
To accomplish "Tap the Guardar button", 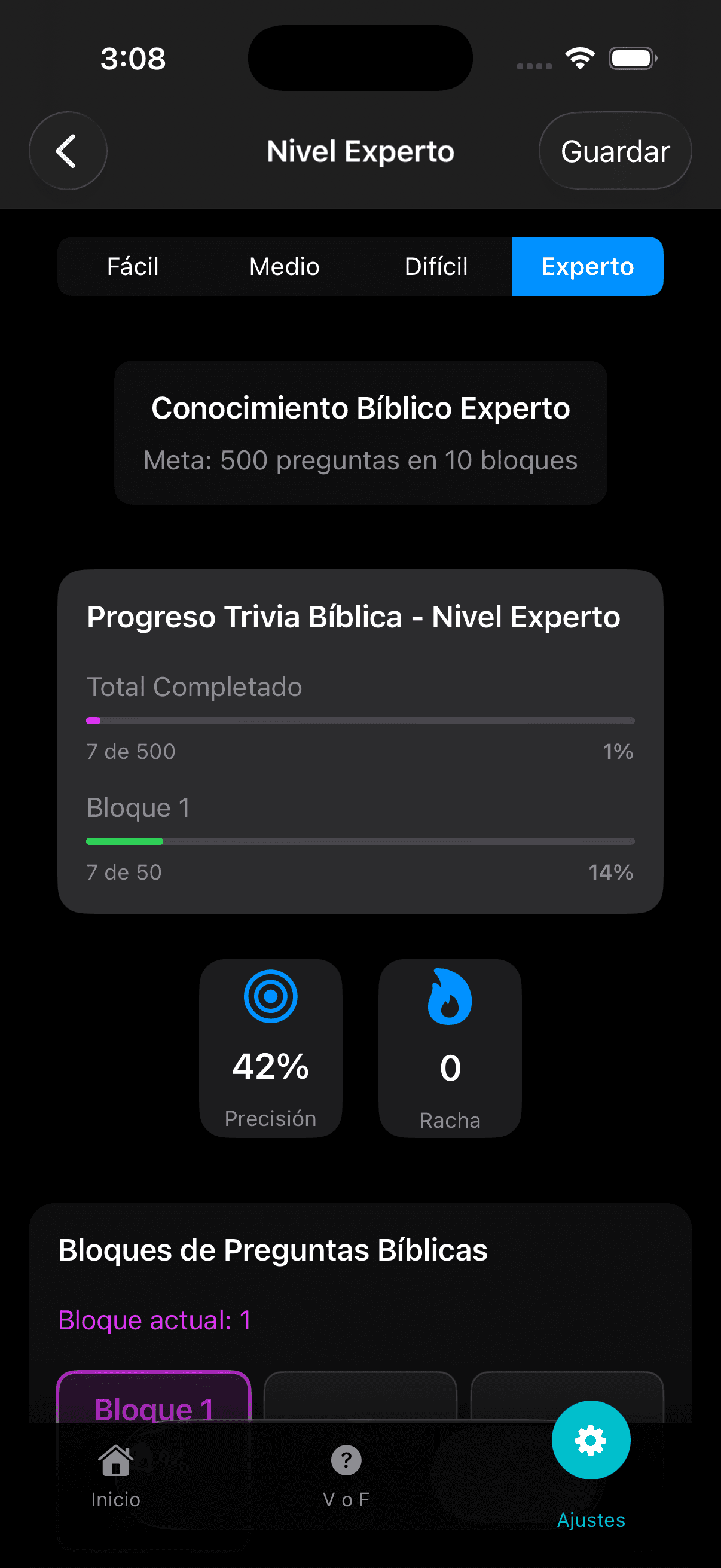I will [x=615, y=151].
